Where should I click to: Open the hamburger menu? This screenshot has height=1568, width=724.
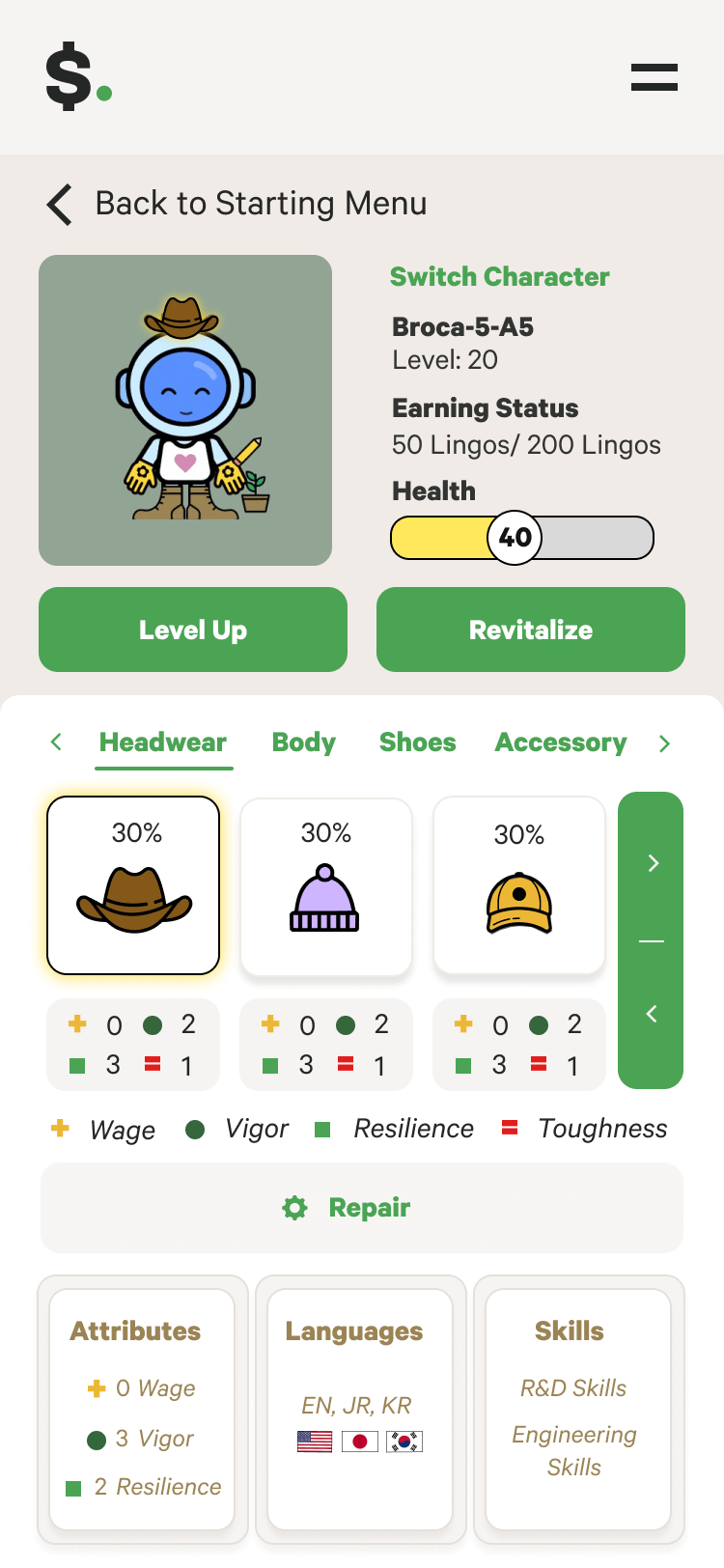[654, 77]
